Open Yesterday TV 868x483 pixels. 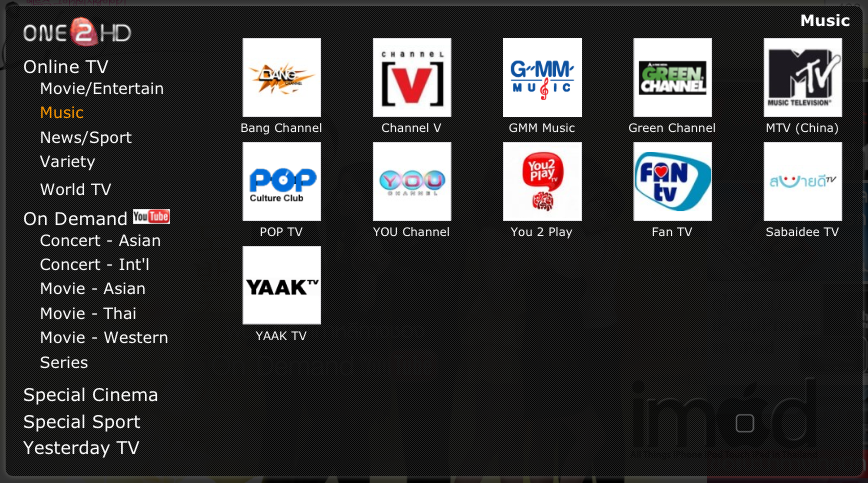click(x=81, y=448)
